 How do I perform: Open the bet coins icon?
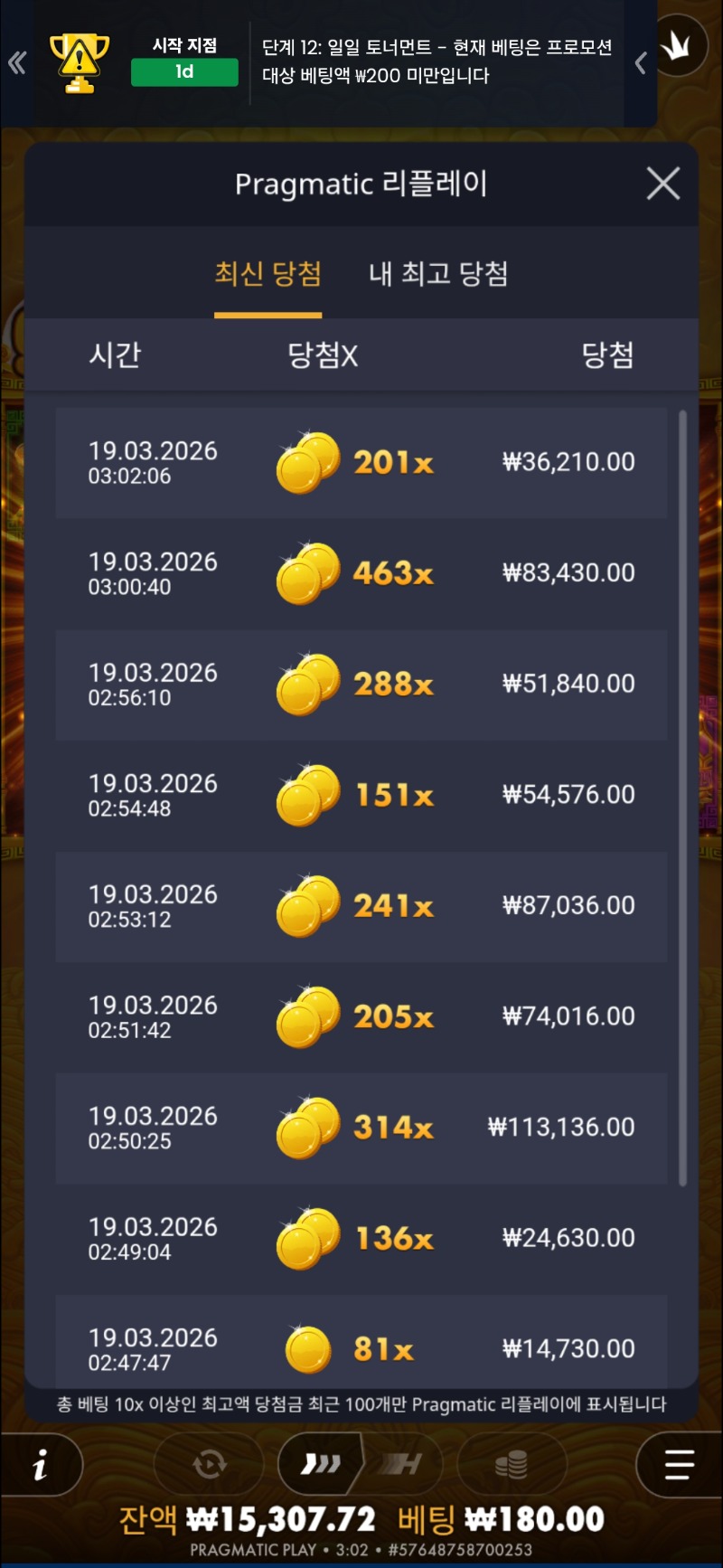[511, 1463]
